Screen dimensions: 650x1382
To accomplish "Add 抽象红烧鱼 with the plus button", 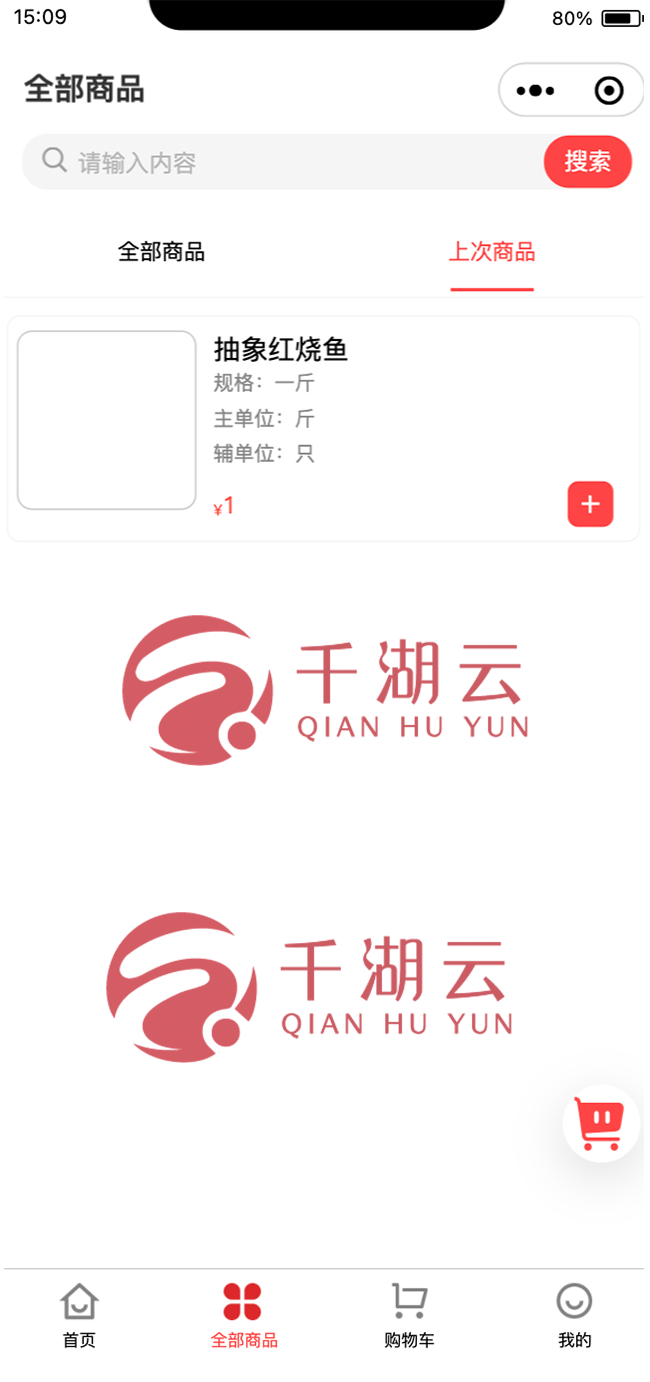I will click(590, 504).
